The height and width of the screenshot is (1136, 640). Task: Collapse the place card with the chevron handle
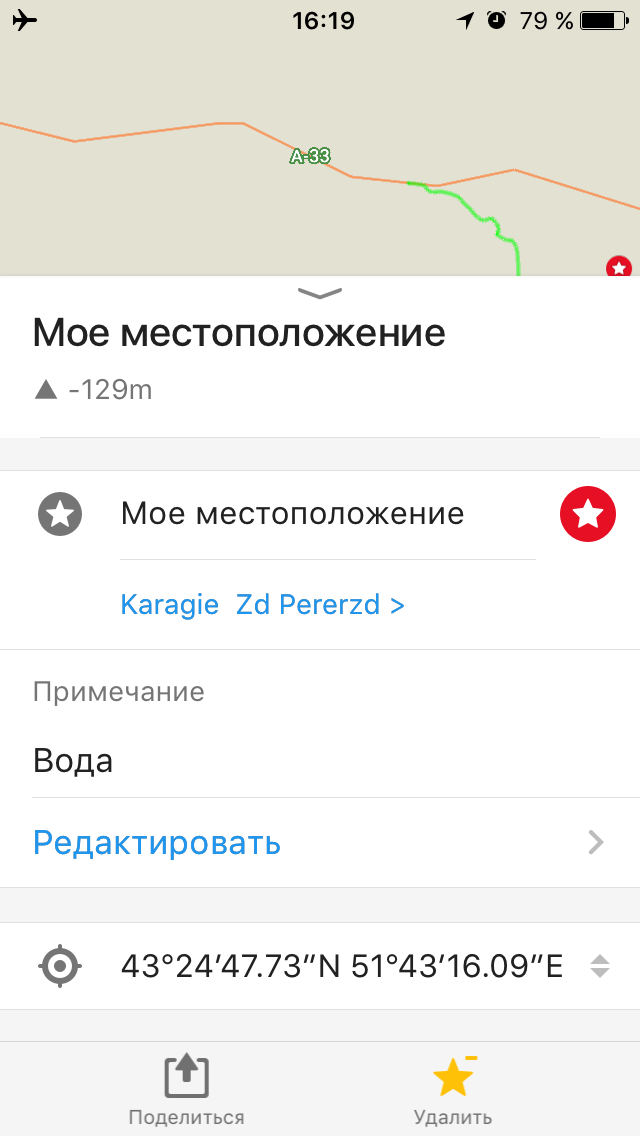tap(320, 293)
